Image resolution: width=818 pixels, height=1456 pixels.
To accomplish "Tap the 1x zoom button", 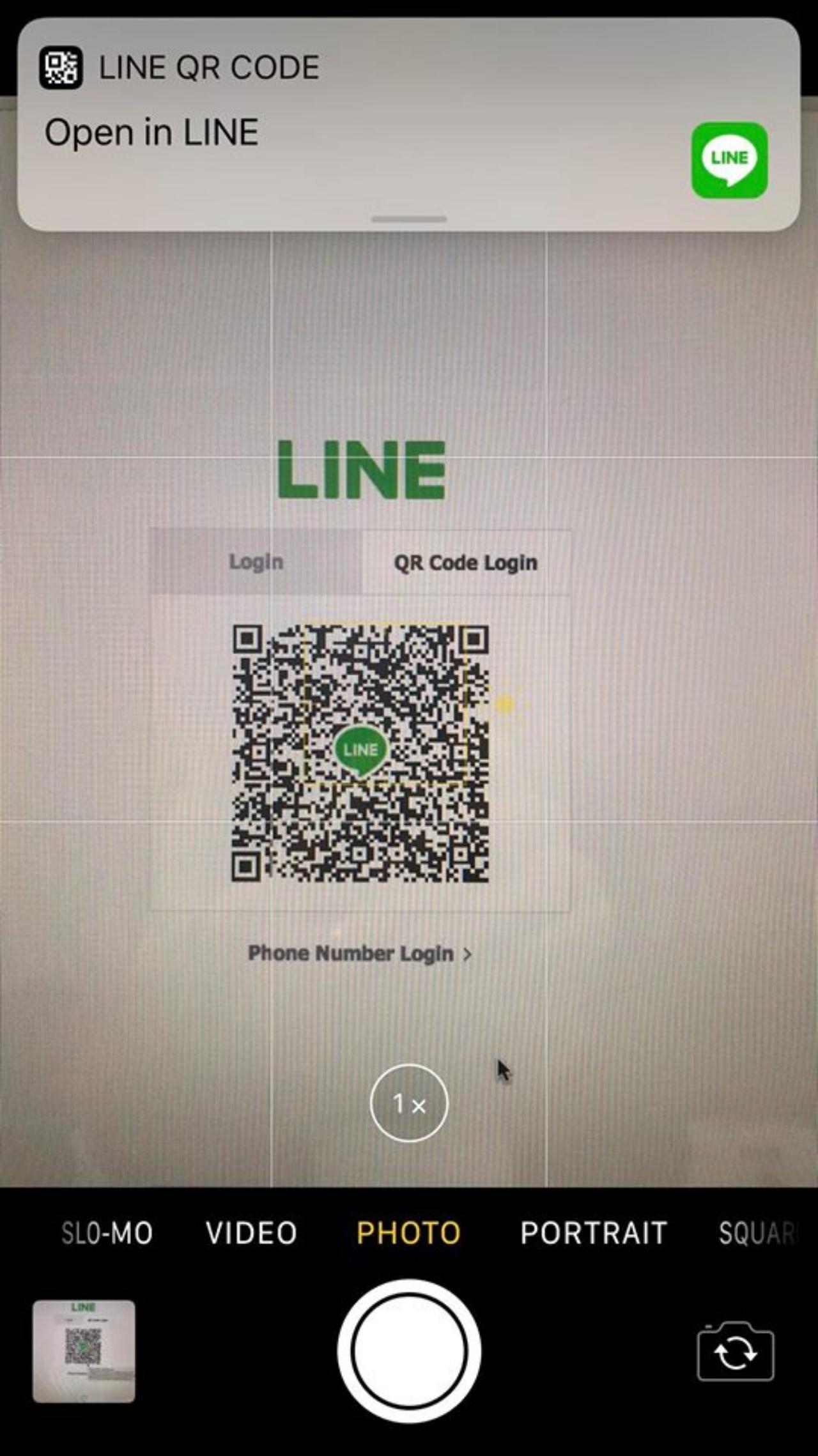I will tap(409, 1103).
